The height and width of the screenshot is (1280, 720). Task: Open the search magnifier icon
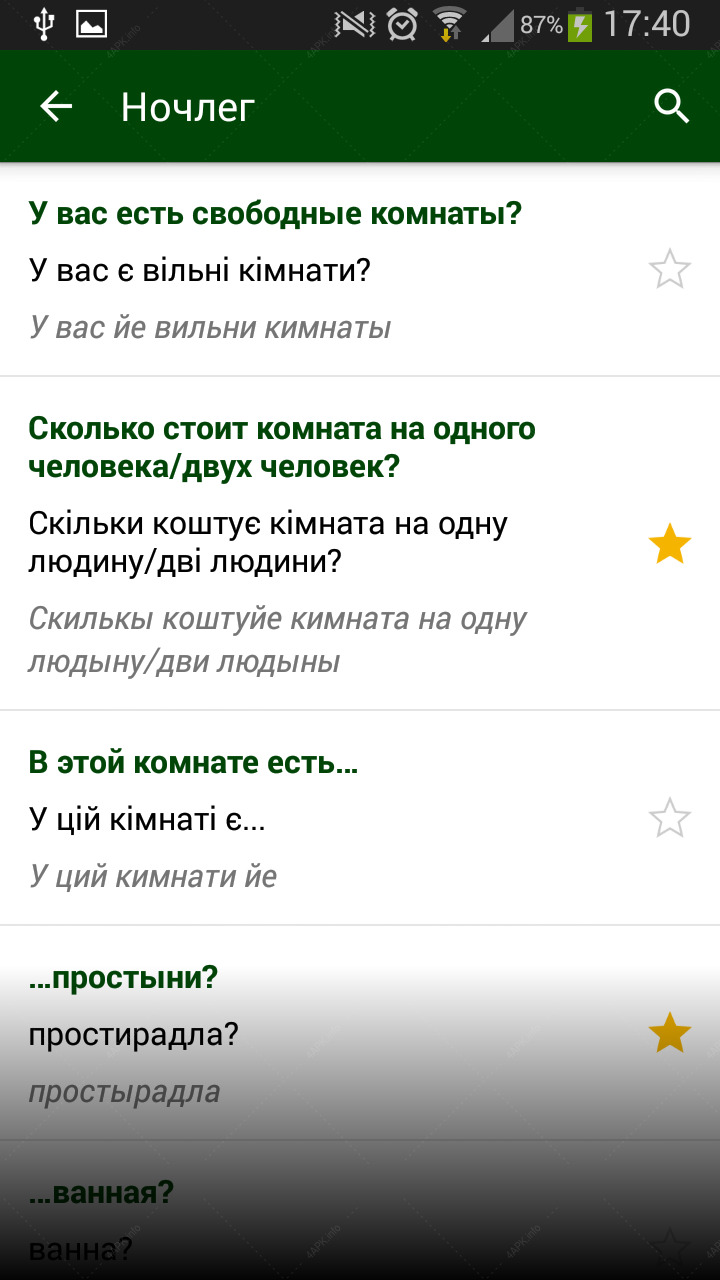click(671, 106)
